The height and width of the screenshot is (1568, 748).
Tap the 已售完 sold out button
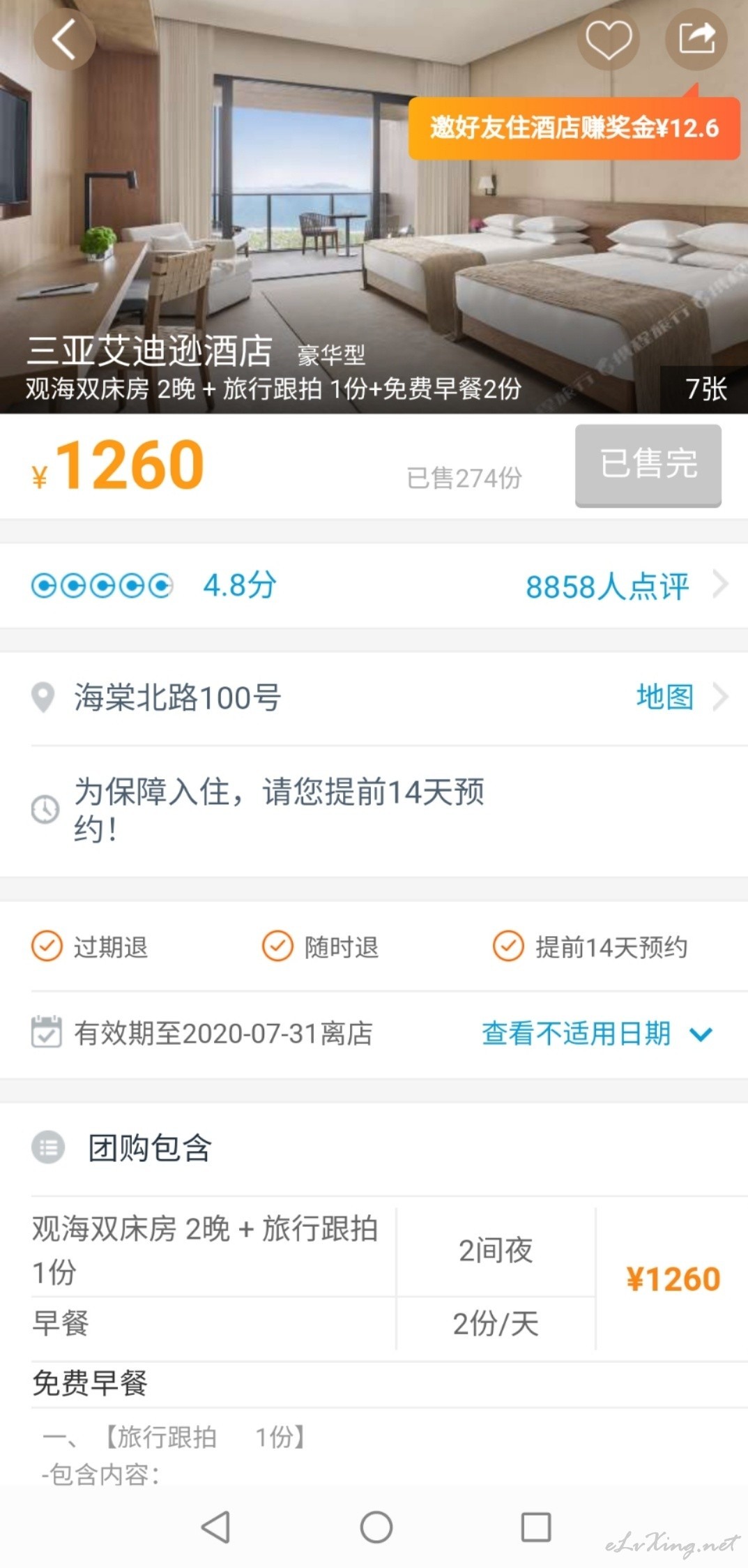(x=648, y=465)
